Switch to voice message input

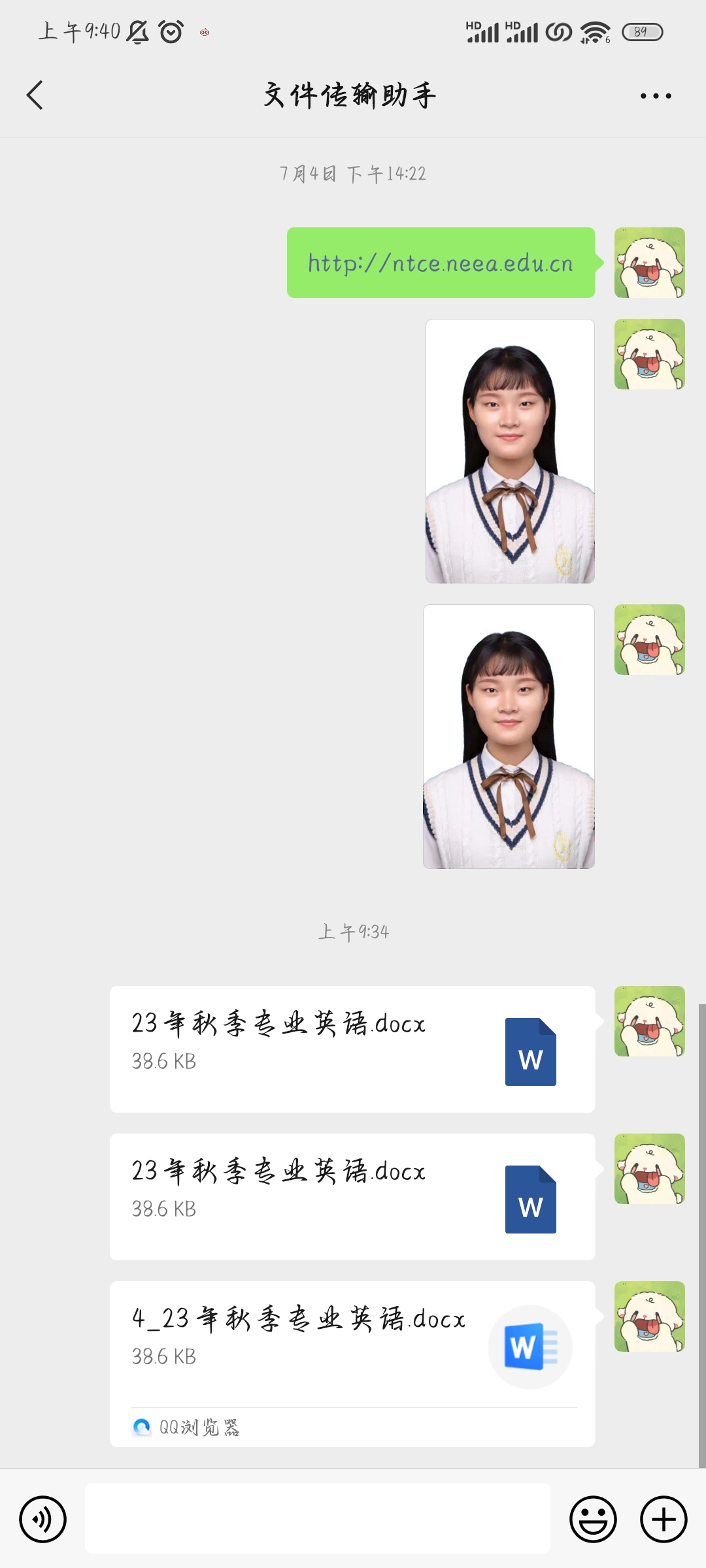click(43, 1519)
